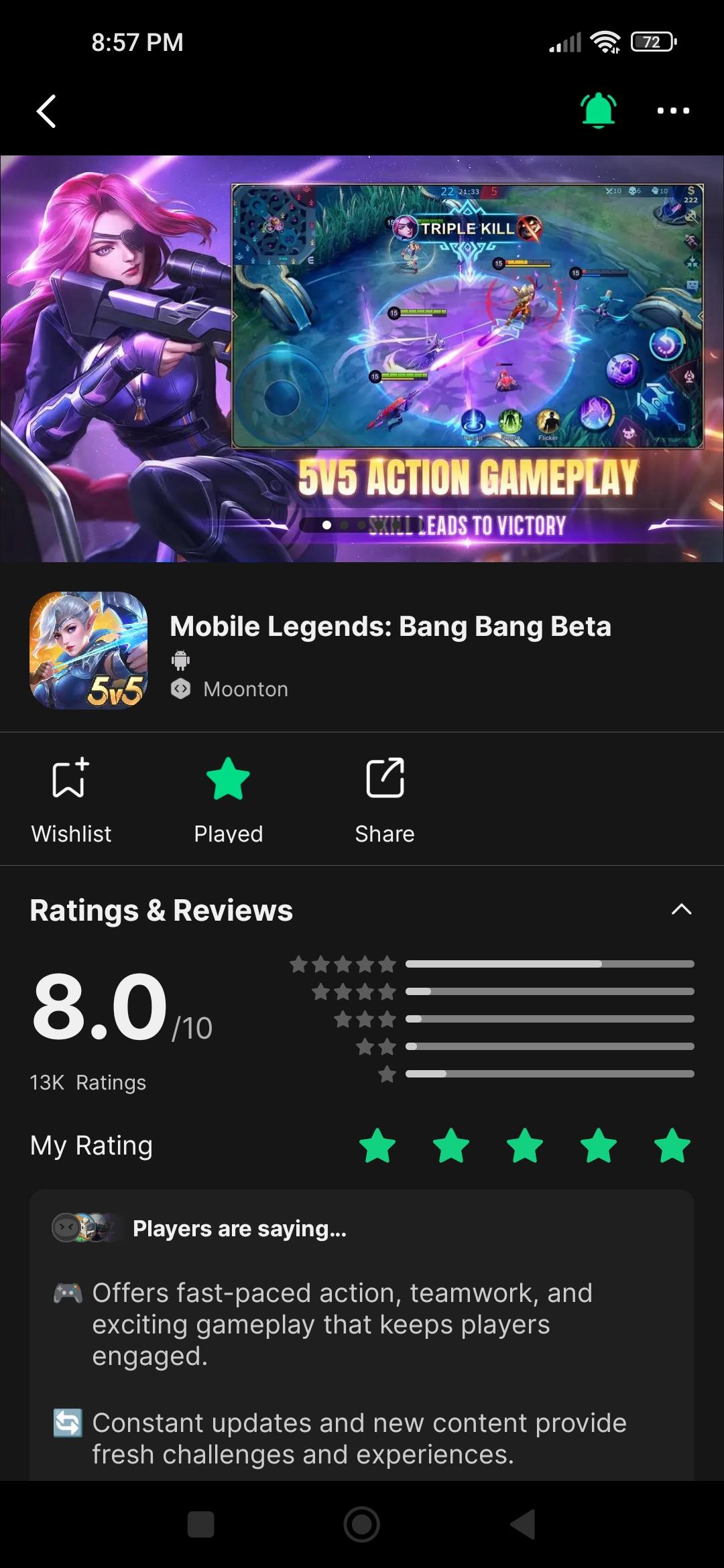
Task: Open the 5v5 Action Gameplay screenshot
Action: pos(469,315)
